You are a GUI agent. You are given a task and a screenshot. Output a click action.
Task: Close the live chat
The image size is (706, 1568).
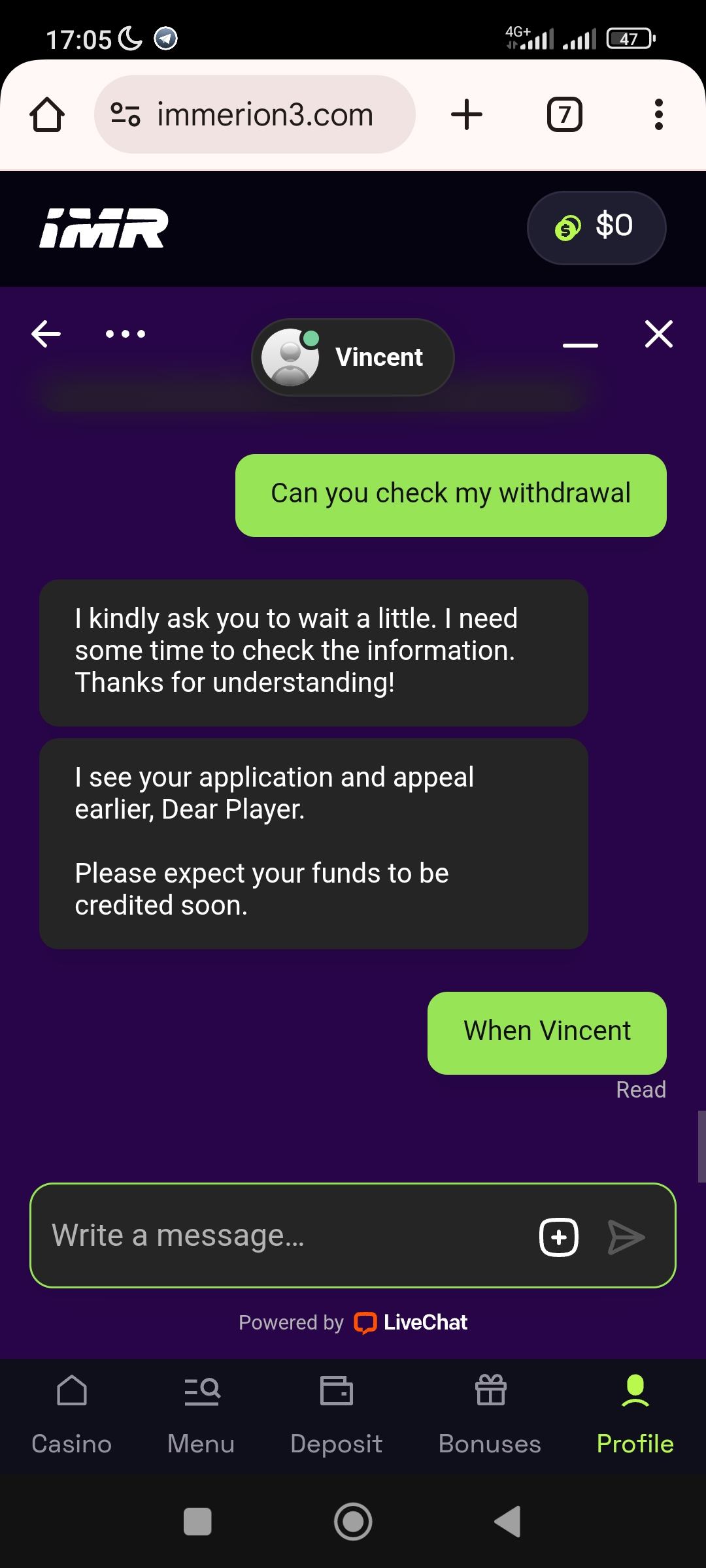(658, 334)
